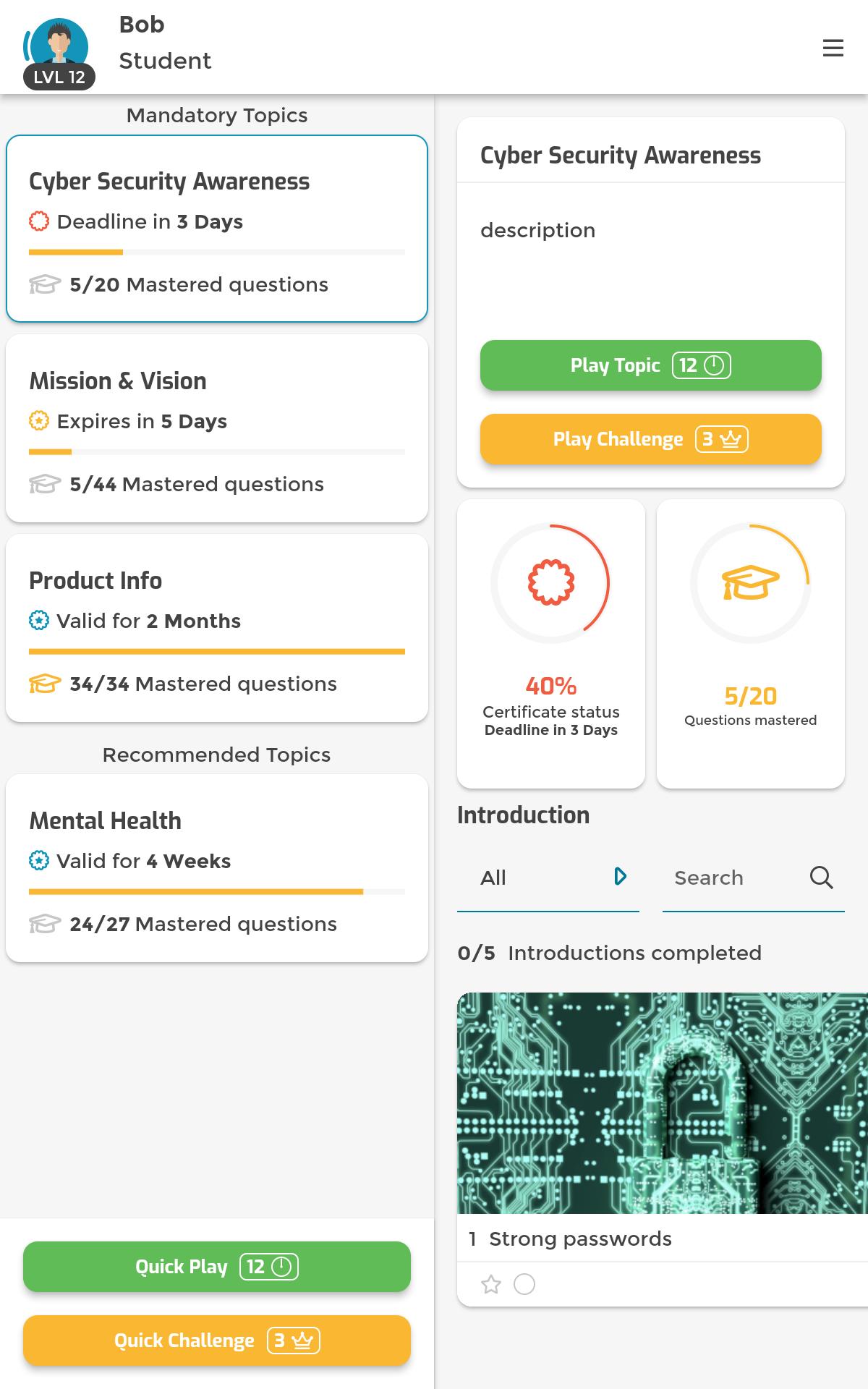Image resolution: width=868 pixels, height=1389 pixels.
Task: Open the Product Info topic card
Action: (x=217, y=628)
